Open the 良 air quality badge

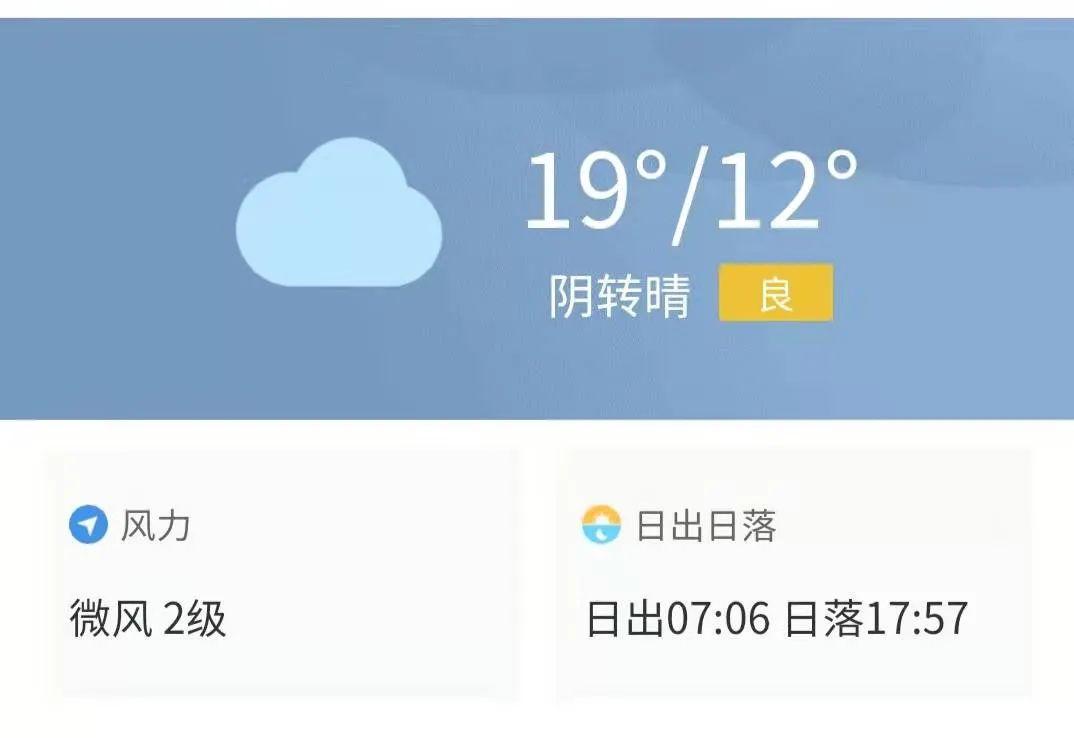click(775, 293)
